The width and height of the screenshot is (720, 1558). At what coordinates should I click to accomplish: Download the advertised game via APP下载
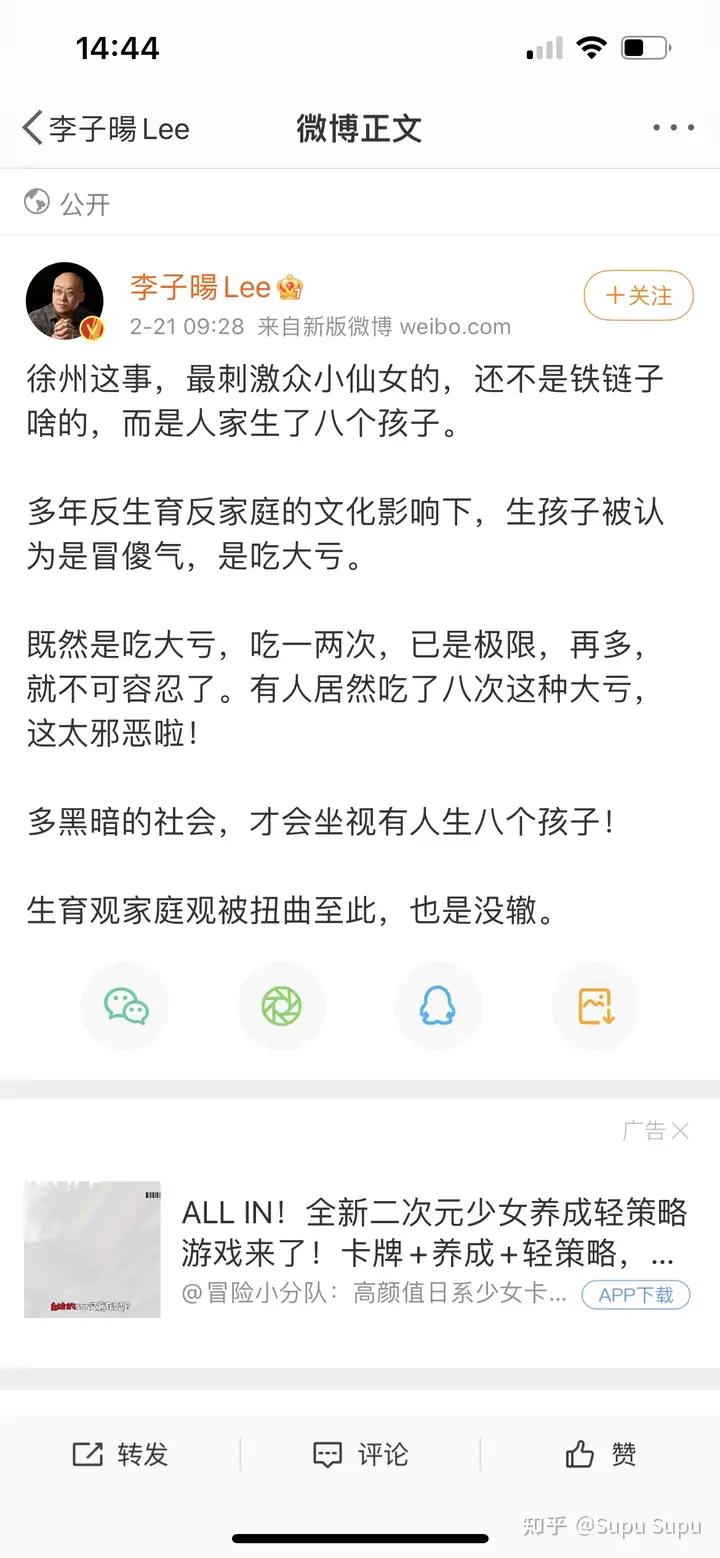(x=636, y=1294)
